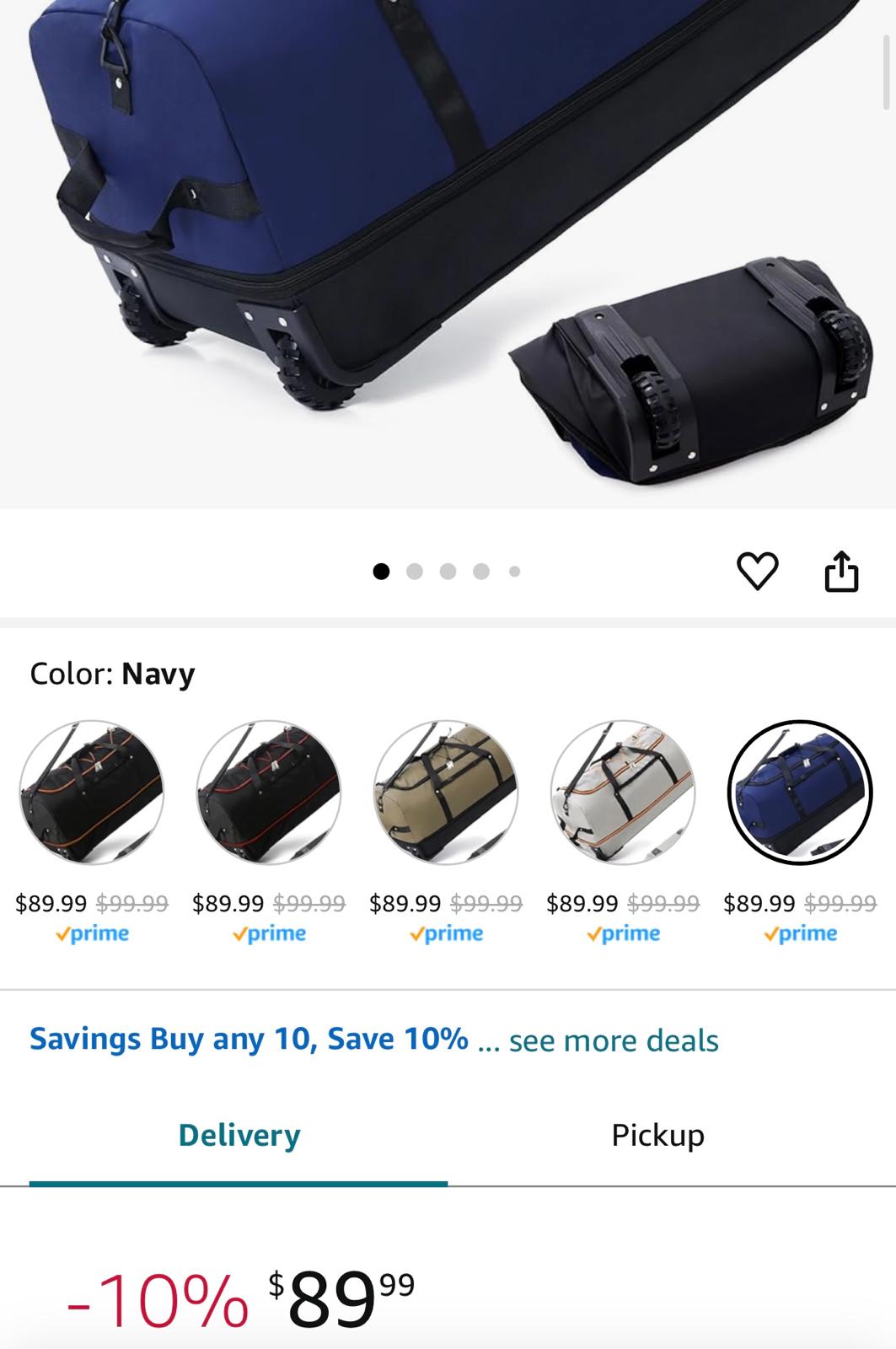Open see more deals link
This screenshot has height=1349, width=896.
point(614,1040)
